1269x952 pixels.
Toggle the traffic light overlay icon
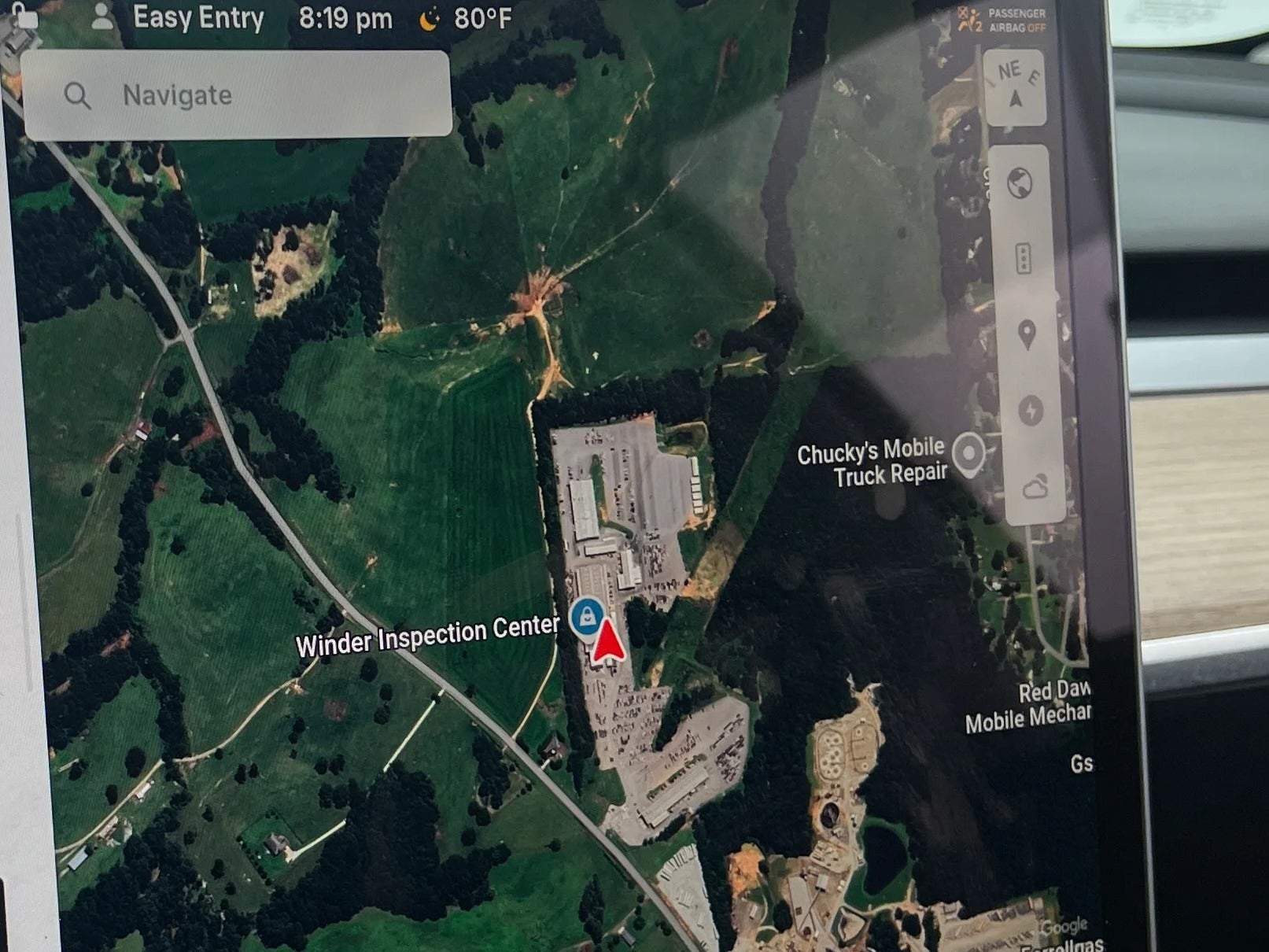[1023, 258]
